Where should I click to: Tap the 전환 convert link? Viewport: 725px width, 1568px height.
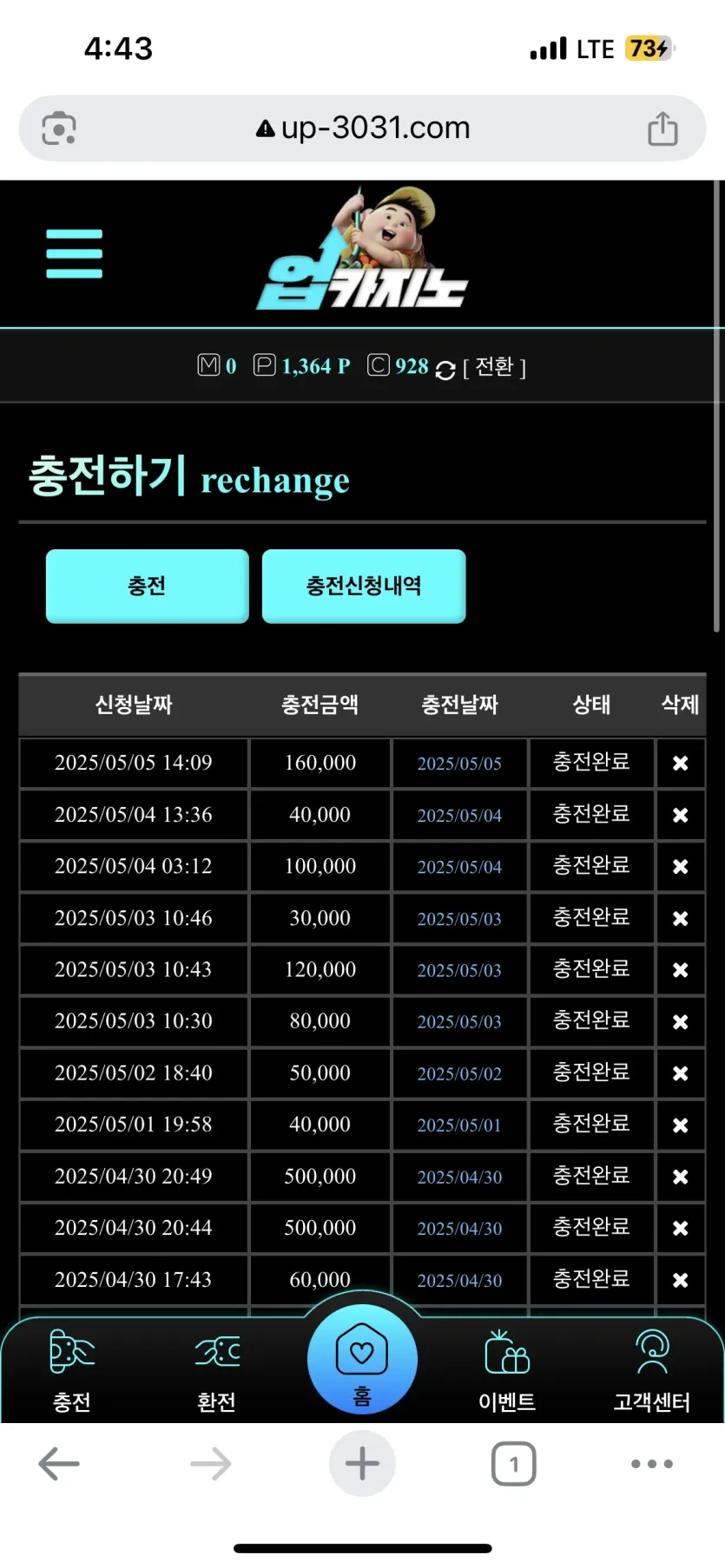point(494,367)
